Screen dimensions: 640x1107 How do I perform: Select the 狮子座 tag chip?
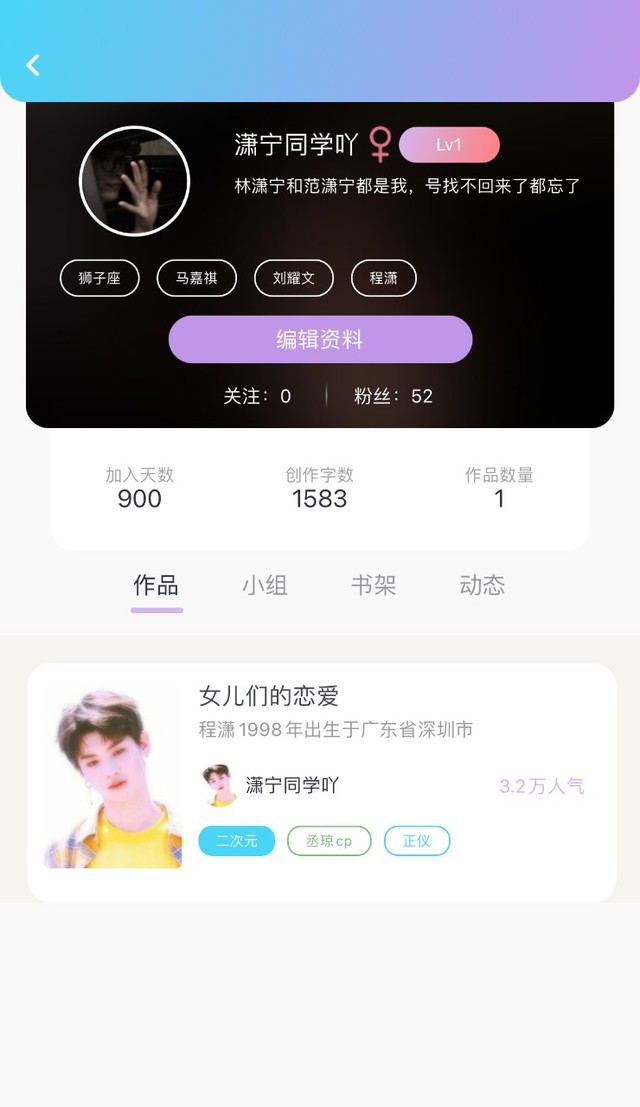pos(100,278)
